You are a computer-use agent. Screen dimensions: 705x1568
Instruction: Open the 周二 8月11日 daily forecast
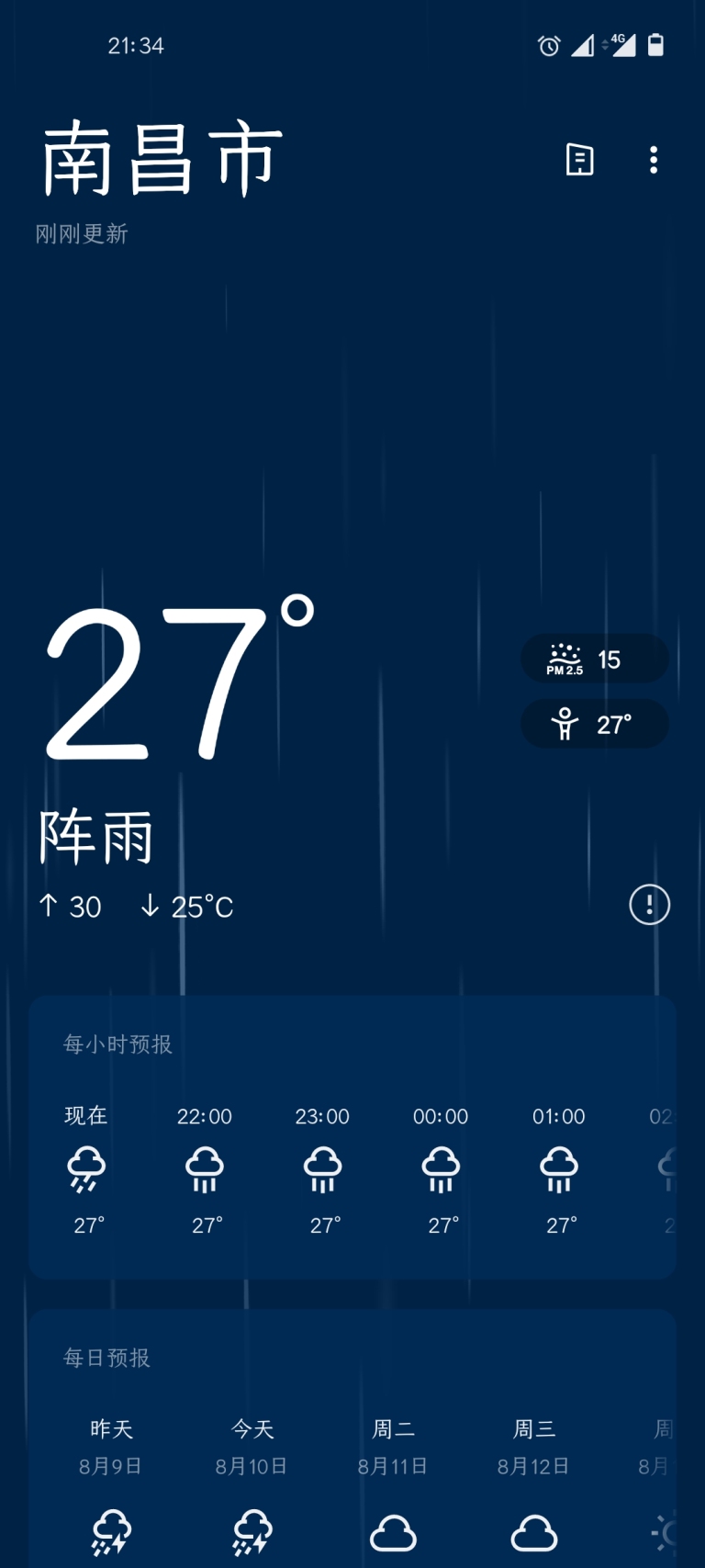pos(393,1483)
